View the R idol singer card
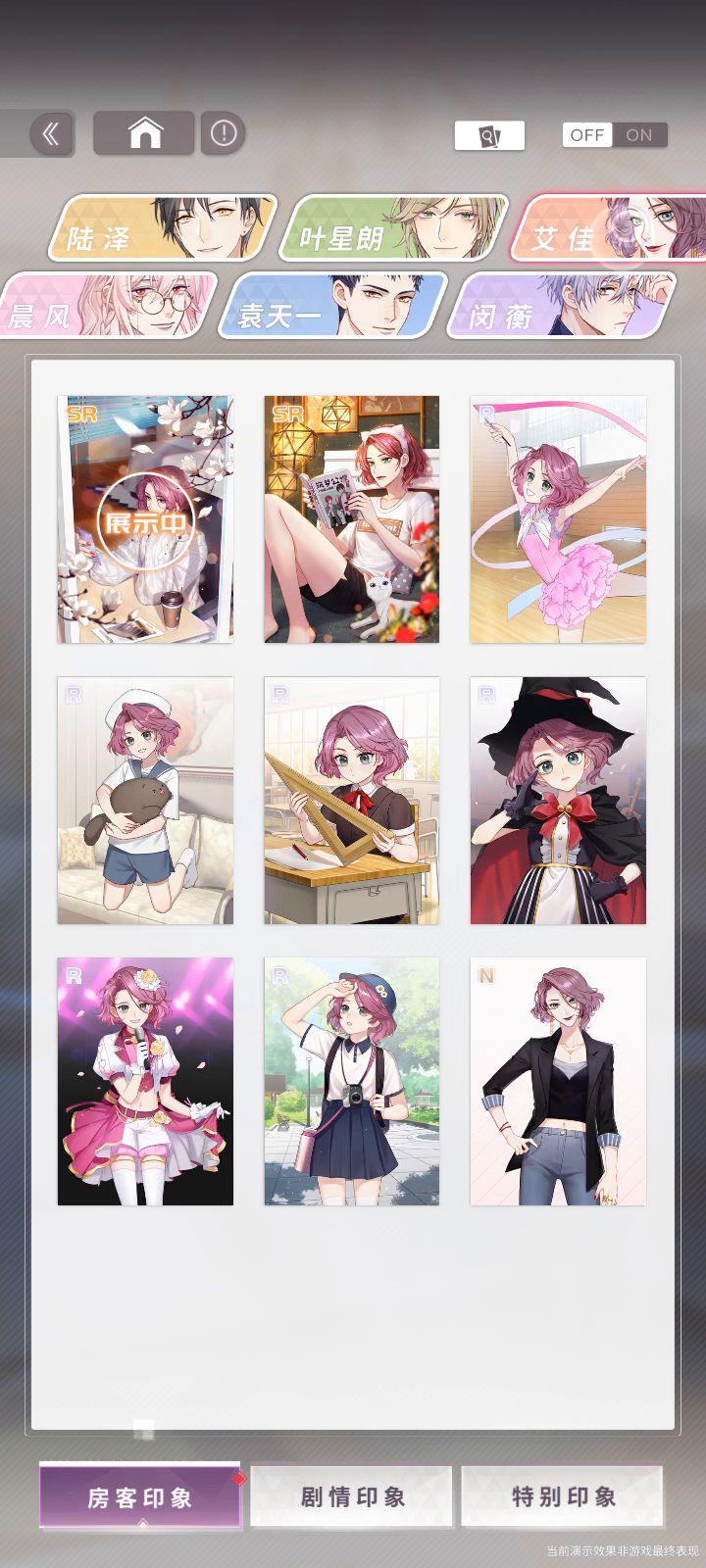The height and width of the screenshot is (1568, 706). point(145,1081)
